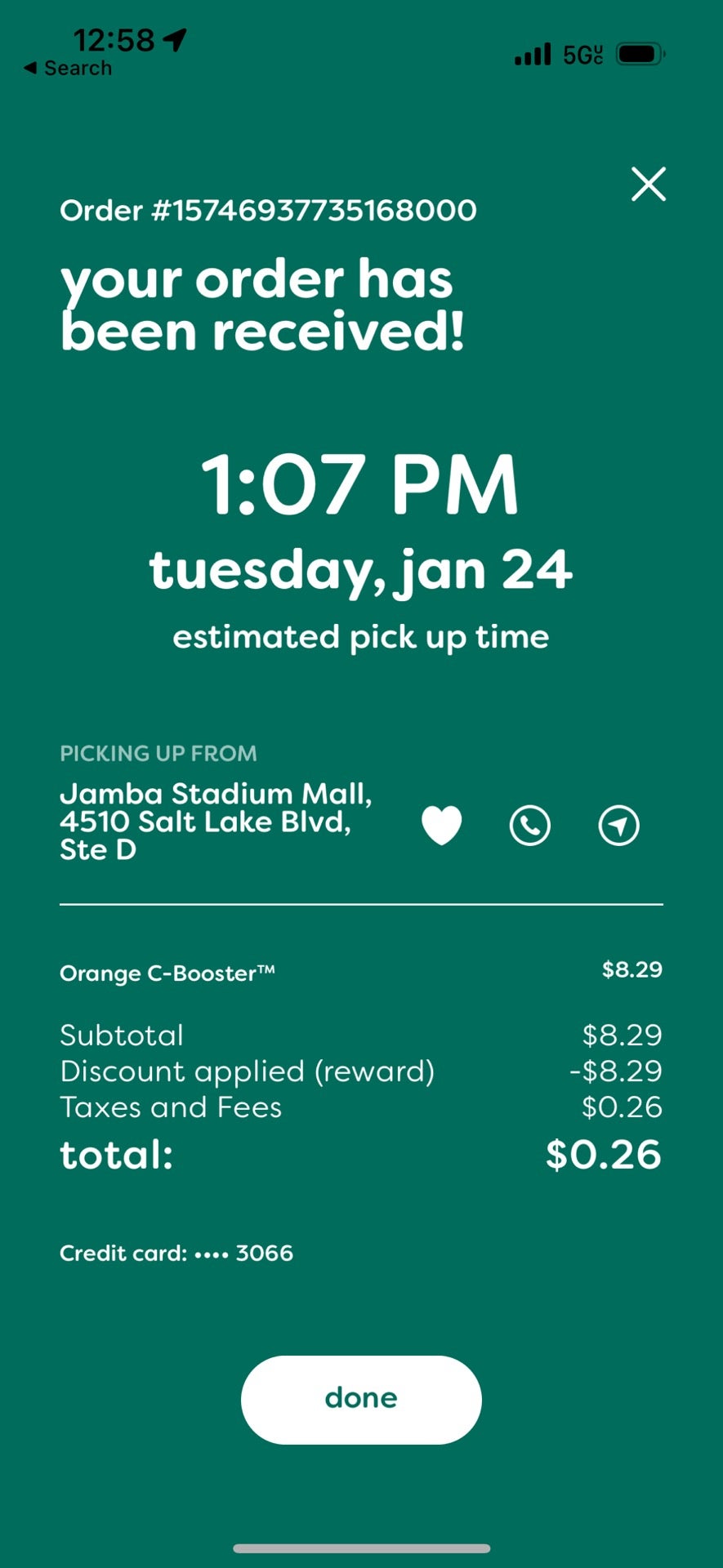This screenshot has width=723, height=1568.
Task: Favorite the Jamba Stadium Mall store
Action: click(442, 825)
